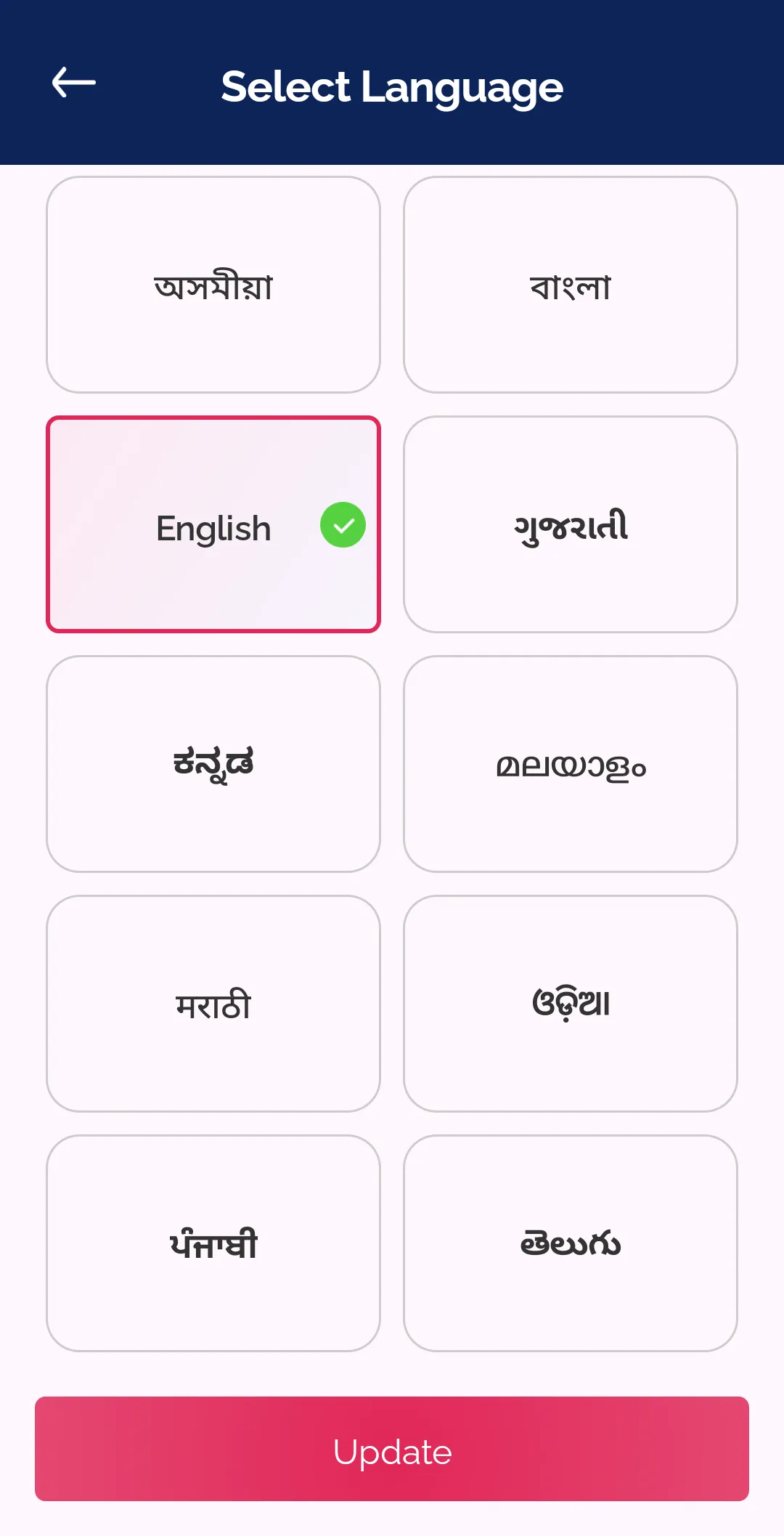
Task: Choose Bengali (বাংলা) as the language
Action: tap(571, 285)
